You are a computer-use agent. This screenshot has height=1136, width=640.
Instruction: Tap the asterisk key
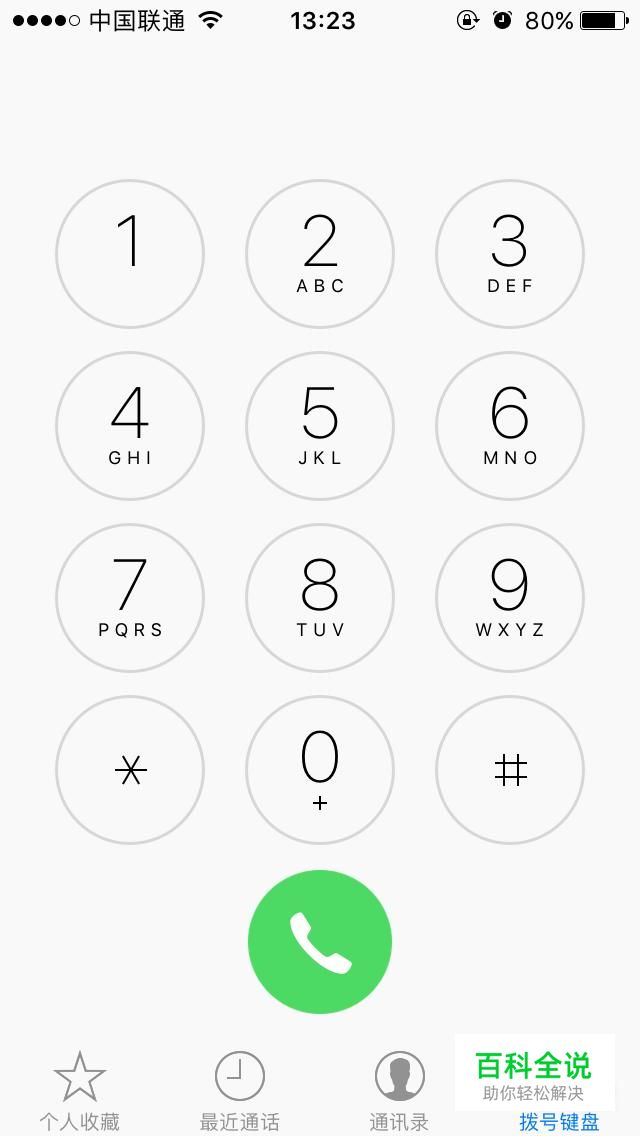(130, 771)
